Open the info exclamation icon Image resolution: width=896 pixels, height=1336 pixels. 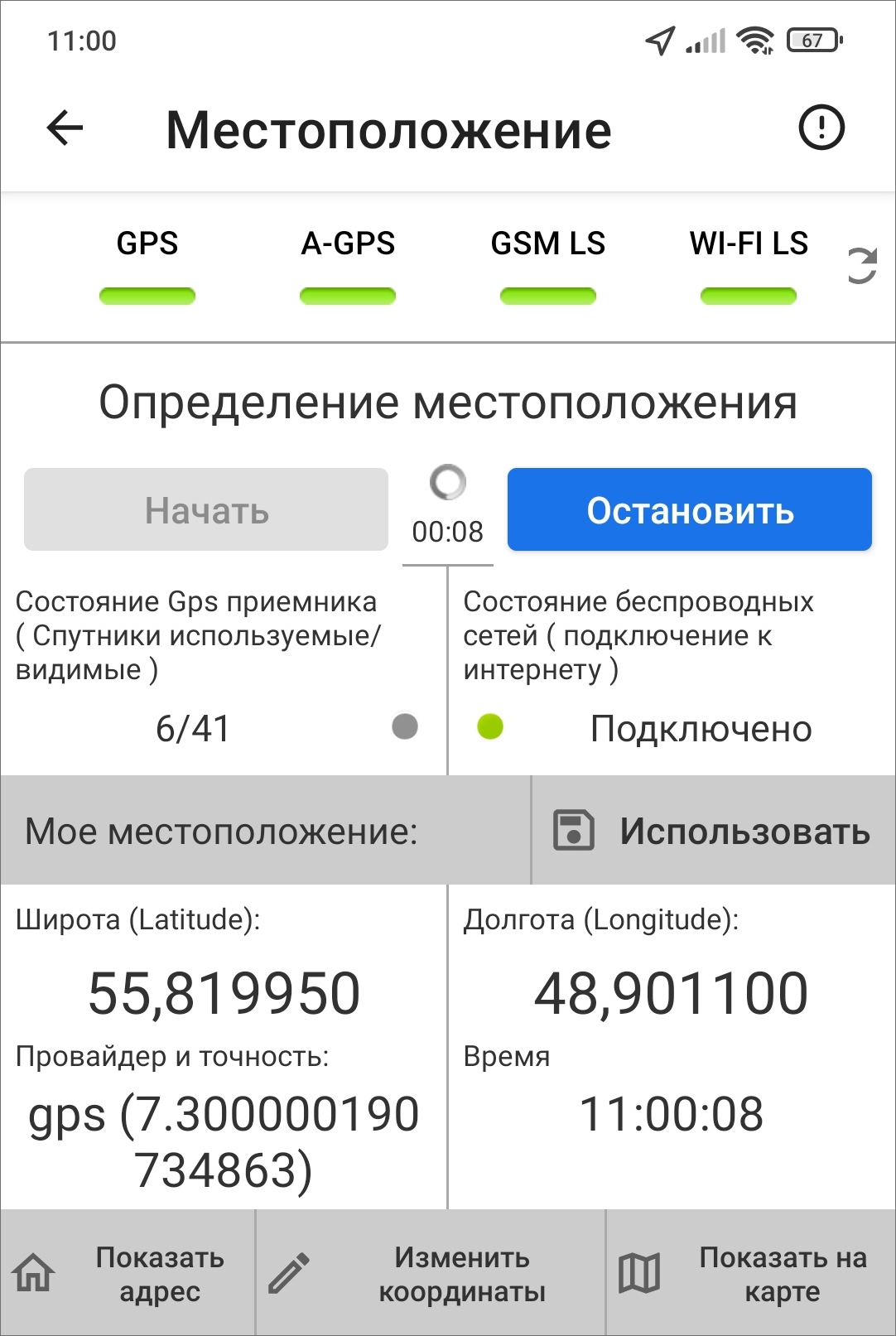(821, 128)
